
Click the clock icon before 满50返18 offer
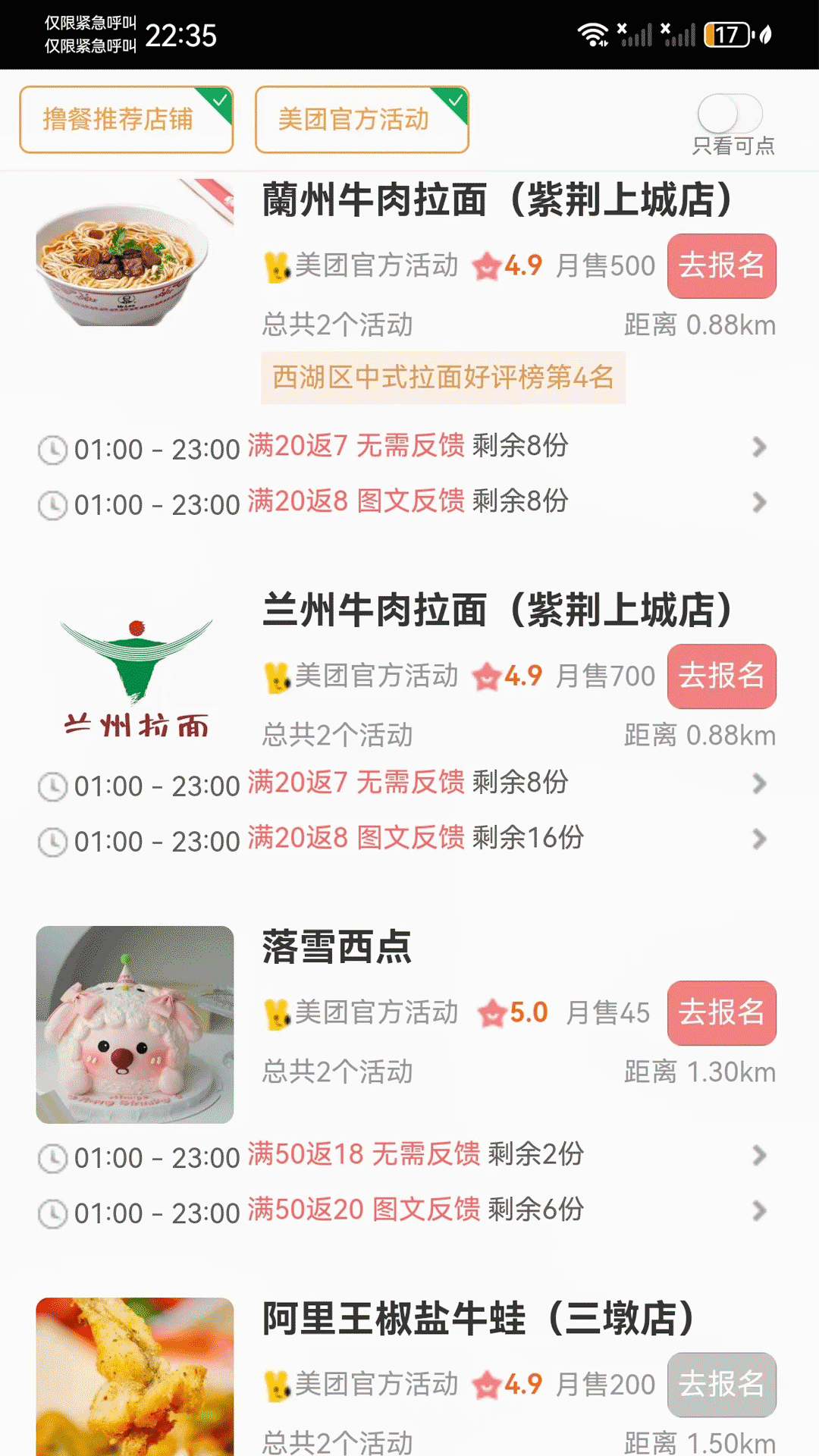(52, 1156)
